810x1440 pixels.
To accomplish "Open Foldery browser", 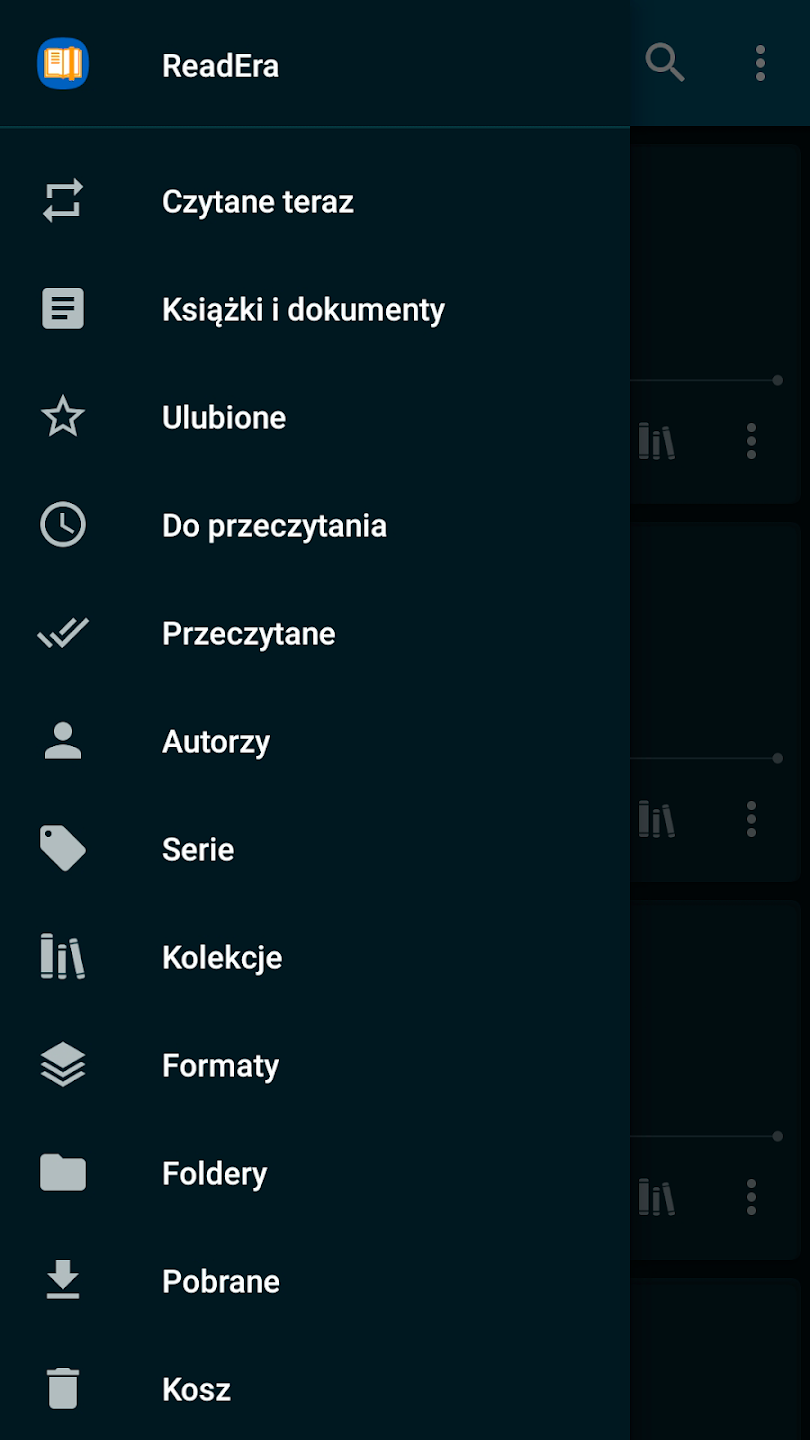I will (214, 1174).
